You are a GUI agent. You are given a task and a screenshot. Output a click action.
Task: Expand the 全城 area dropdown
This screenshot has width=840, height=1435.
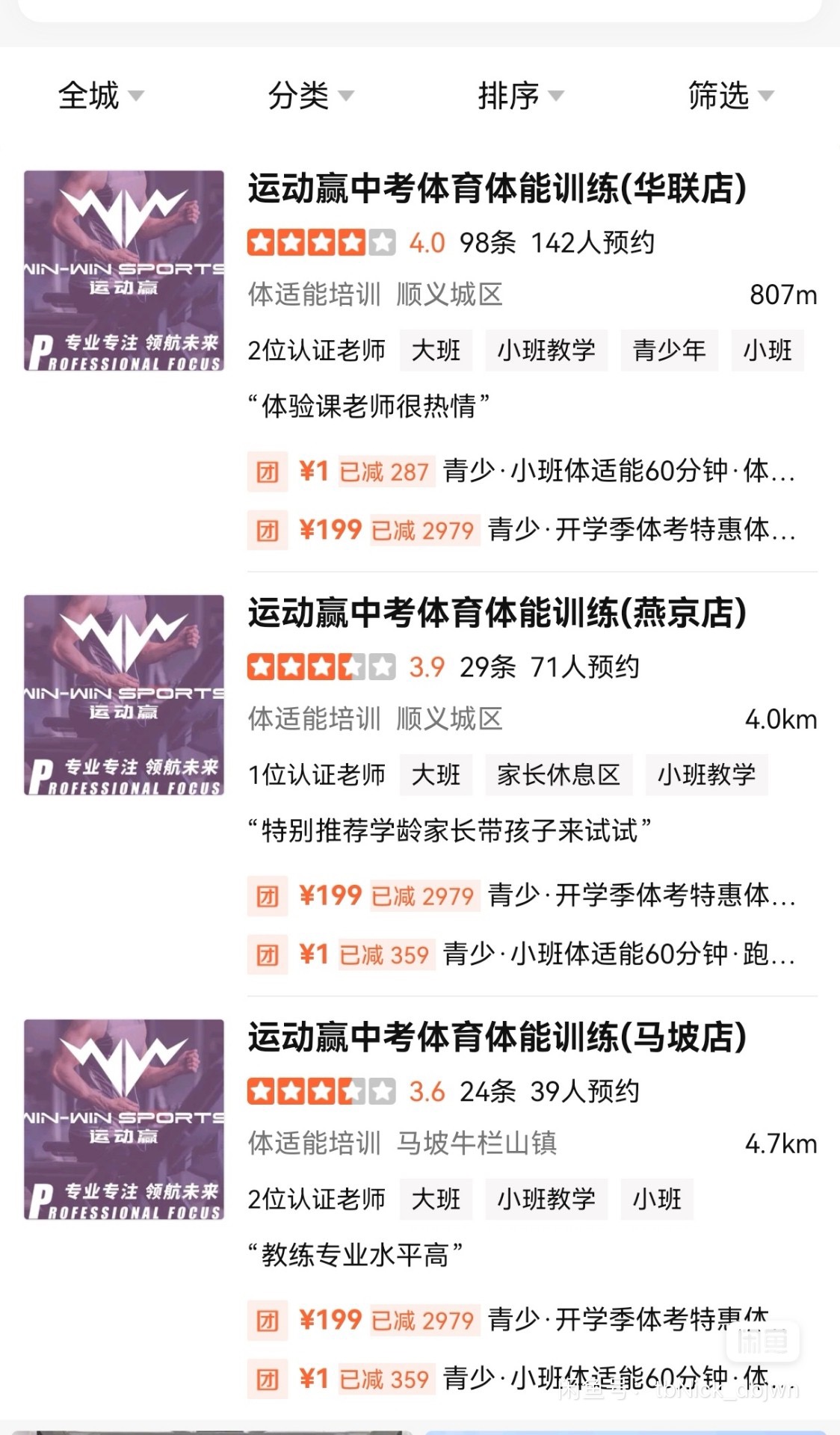pyautogui.click(x=100, y=96)
